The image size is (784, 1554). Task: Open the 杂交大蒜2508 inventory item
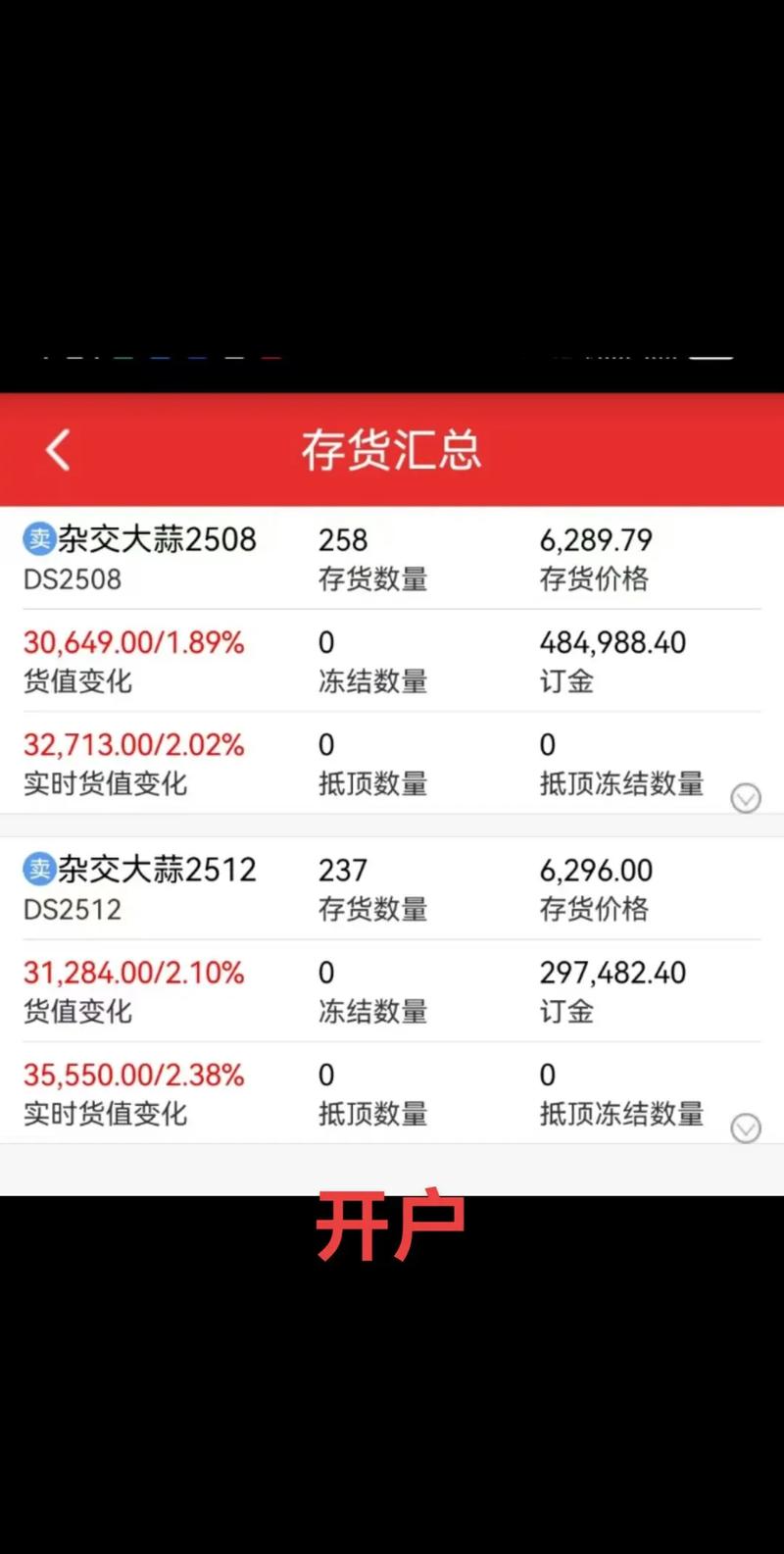[157, 539]
